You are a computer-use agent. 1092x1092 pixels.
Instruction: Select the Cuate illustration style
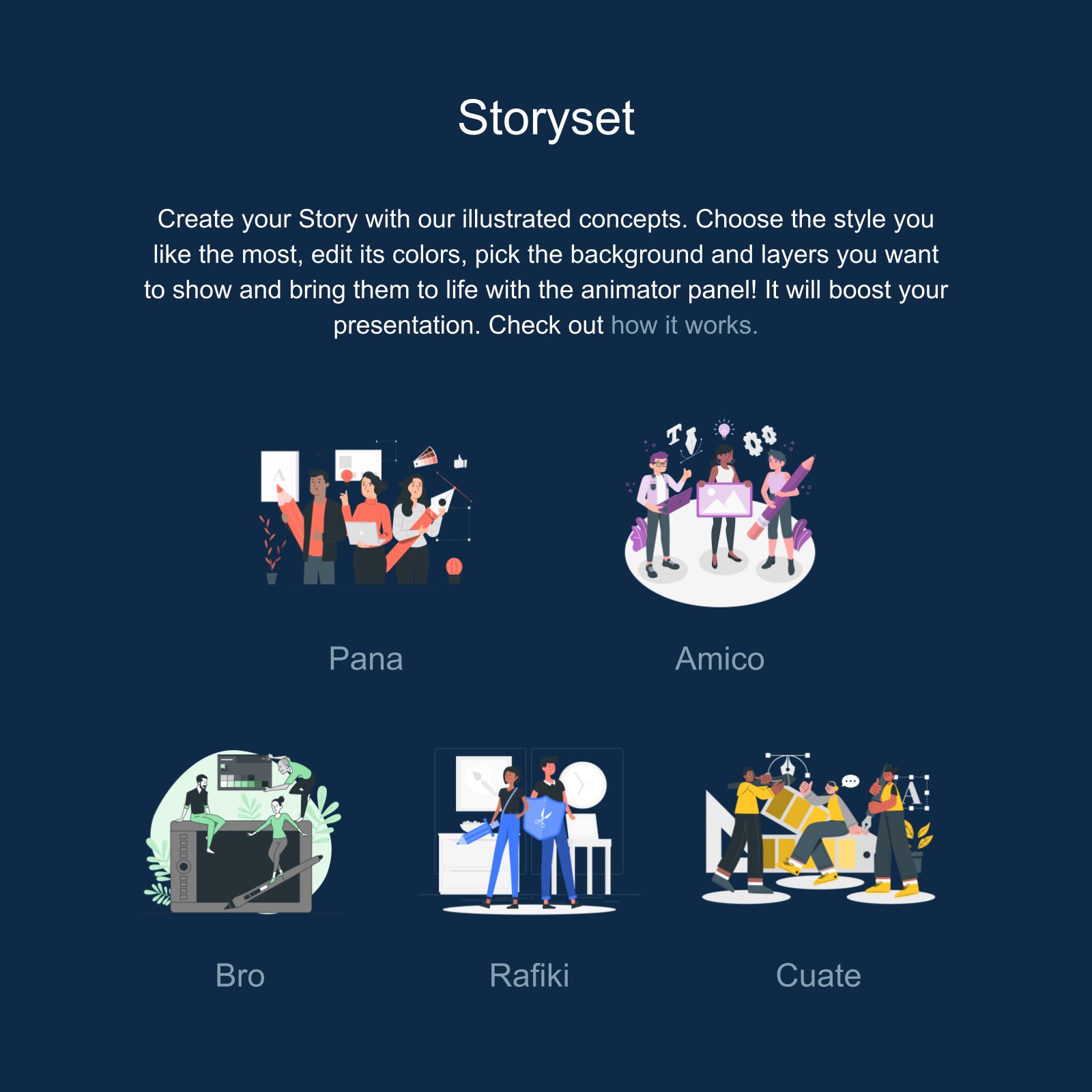click(818, 975)
